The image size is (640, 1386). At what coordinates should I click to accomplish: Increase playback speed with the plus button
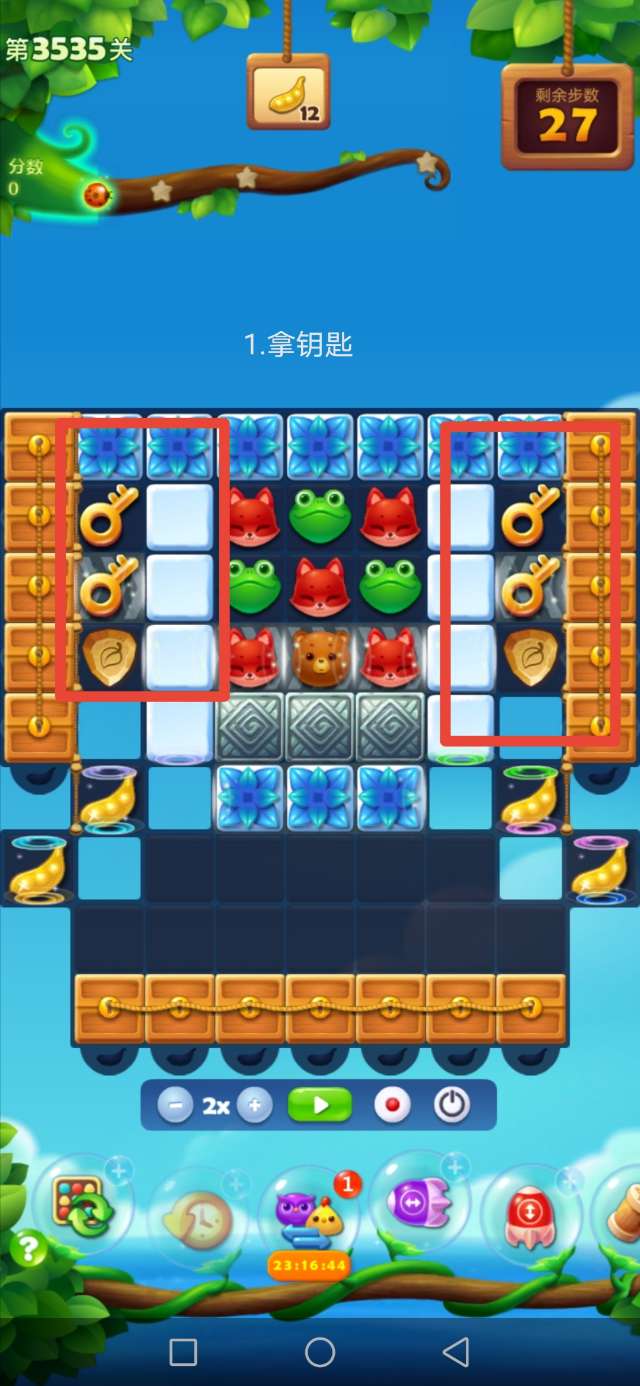coord(255,1106)
